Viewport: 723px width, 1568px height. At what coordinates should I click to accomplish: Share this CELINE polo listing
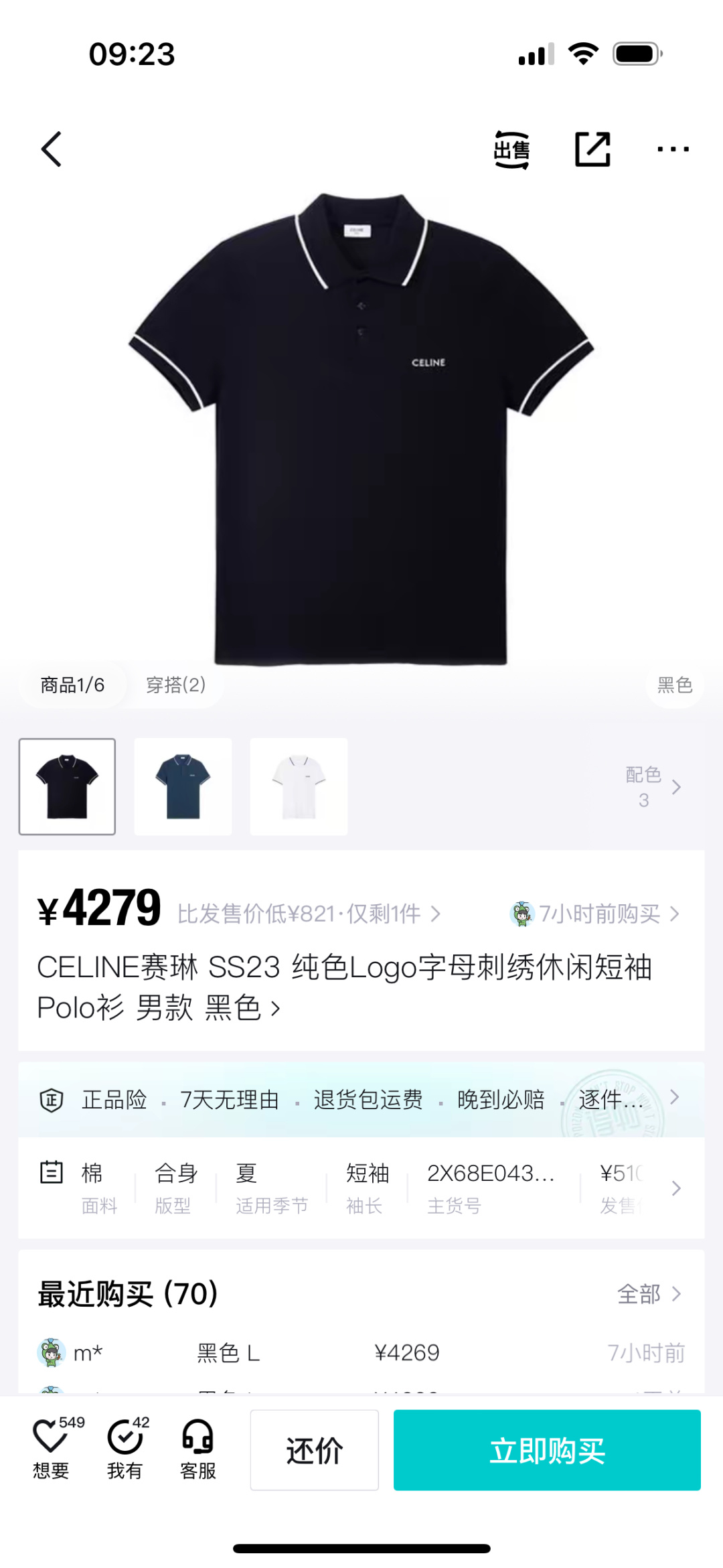click(592, 149)
